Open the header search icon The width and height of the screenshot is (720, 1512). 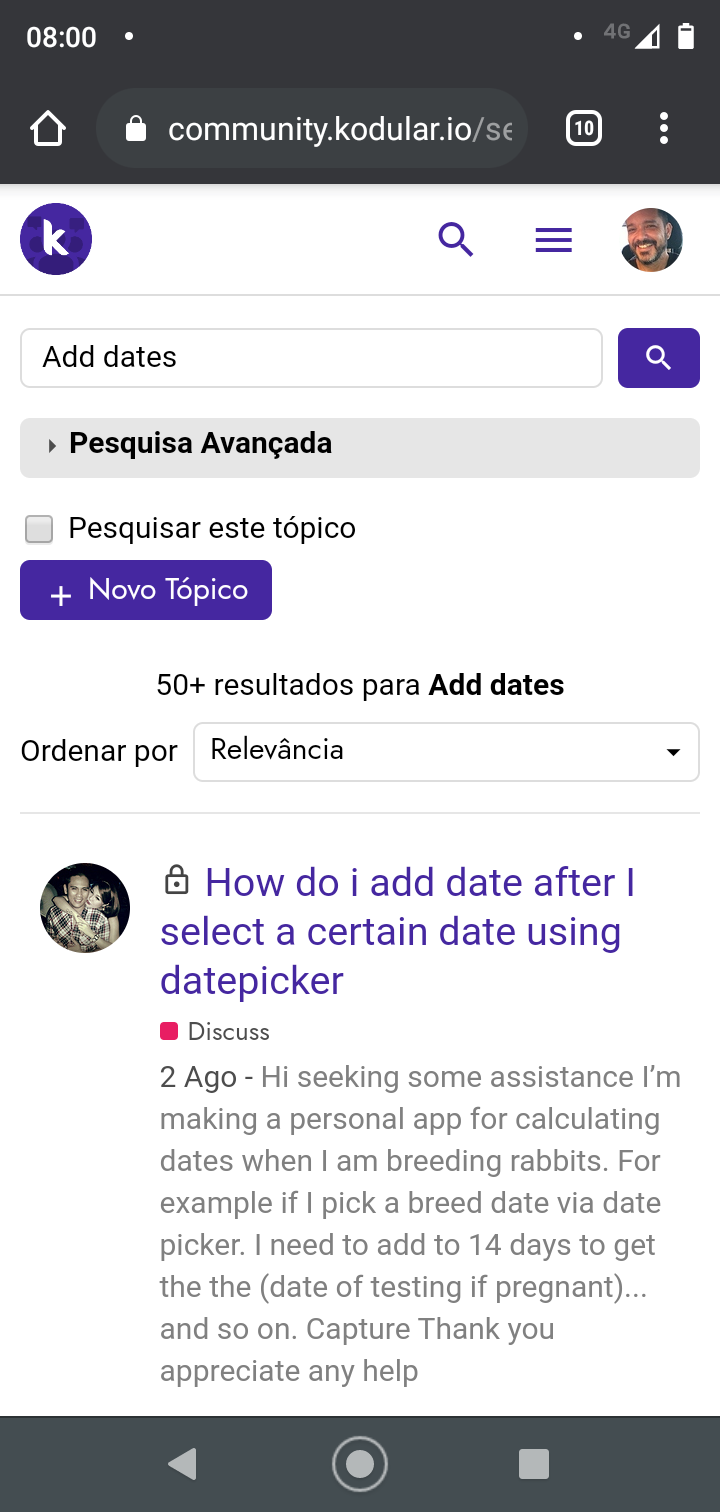[x=456, y=240]
